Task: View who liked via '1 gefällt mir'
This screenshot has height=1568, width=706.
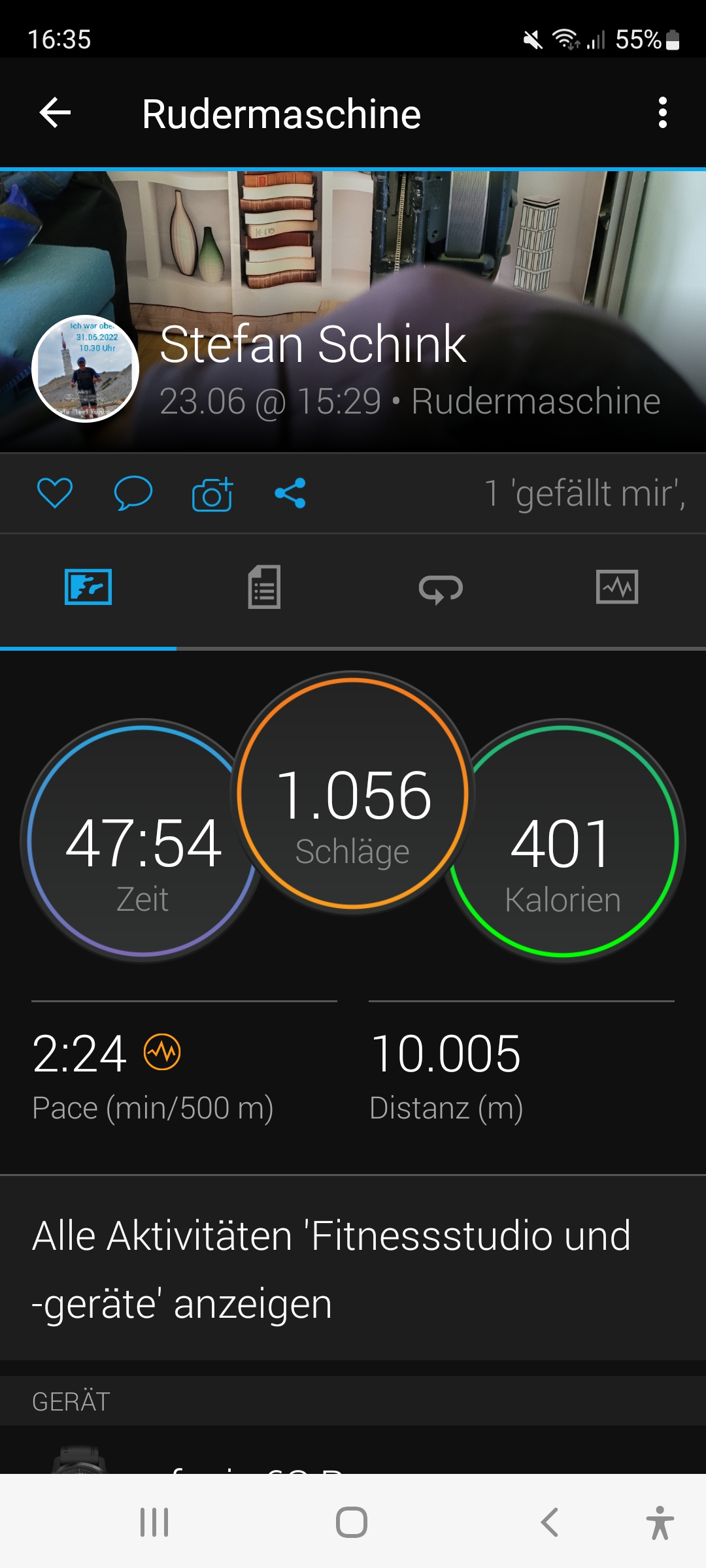Action: pyautogui.click(x=584, y=493)
